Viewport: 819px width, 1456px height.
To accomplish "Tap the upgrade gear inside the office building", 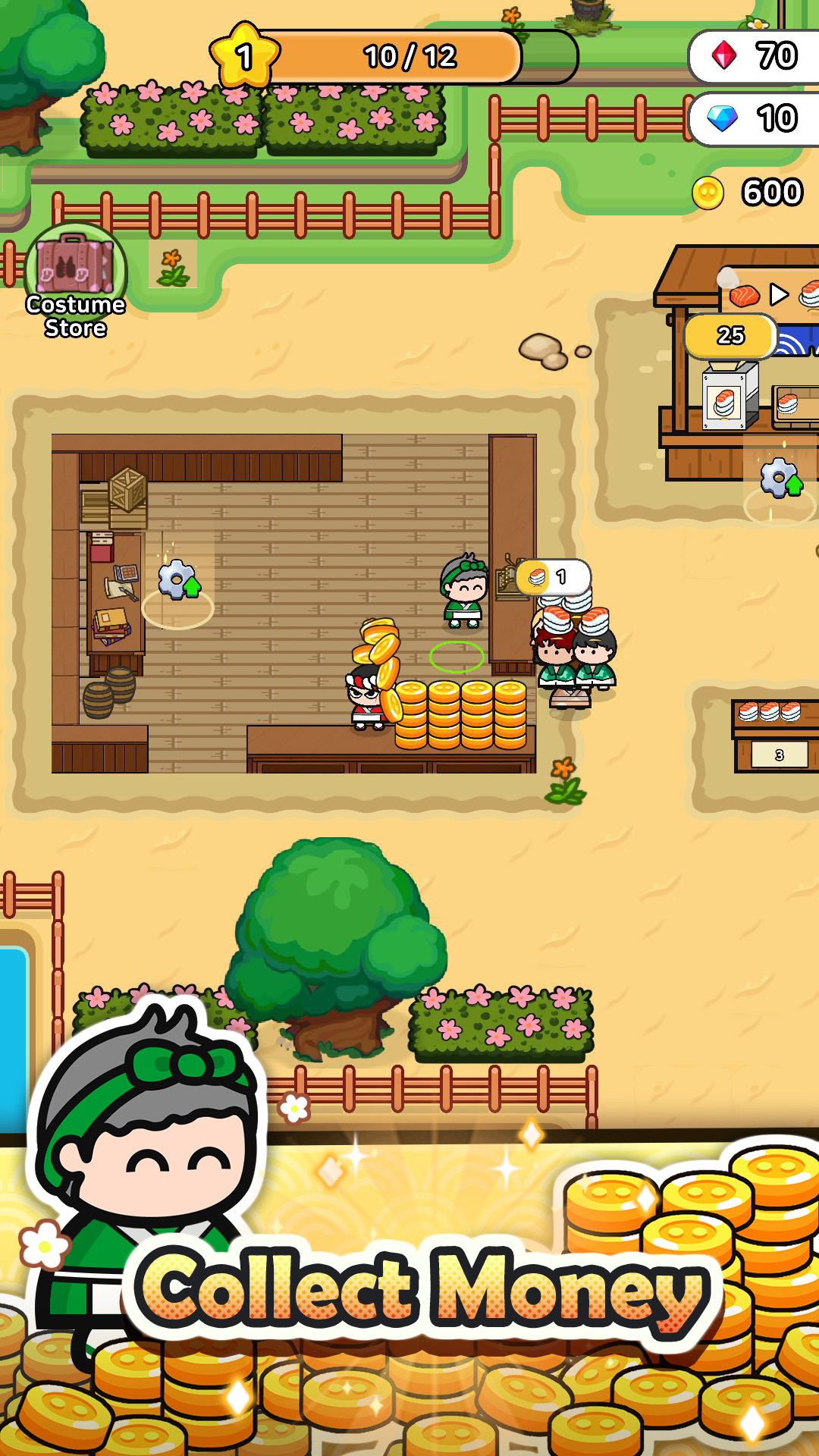I will coord(176,579).
